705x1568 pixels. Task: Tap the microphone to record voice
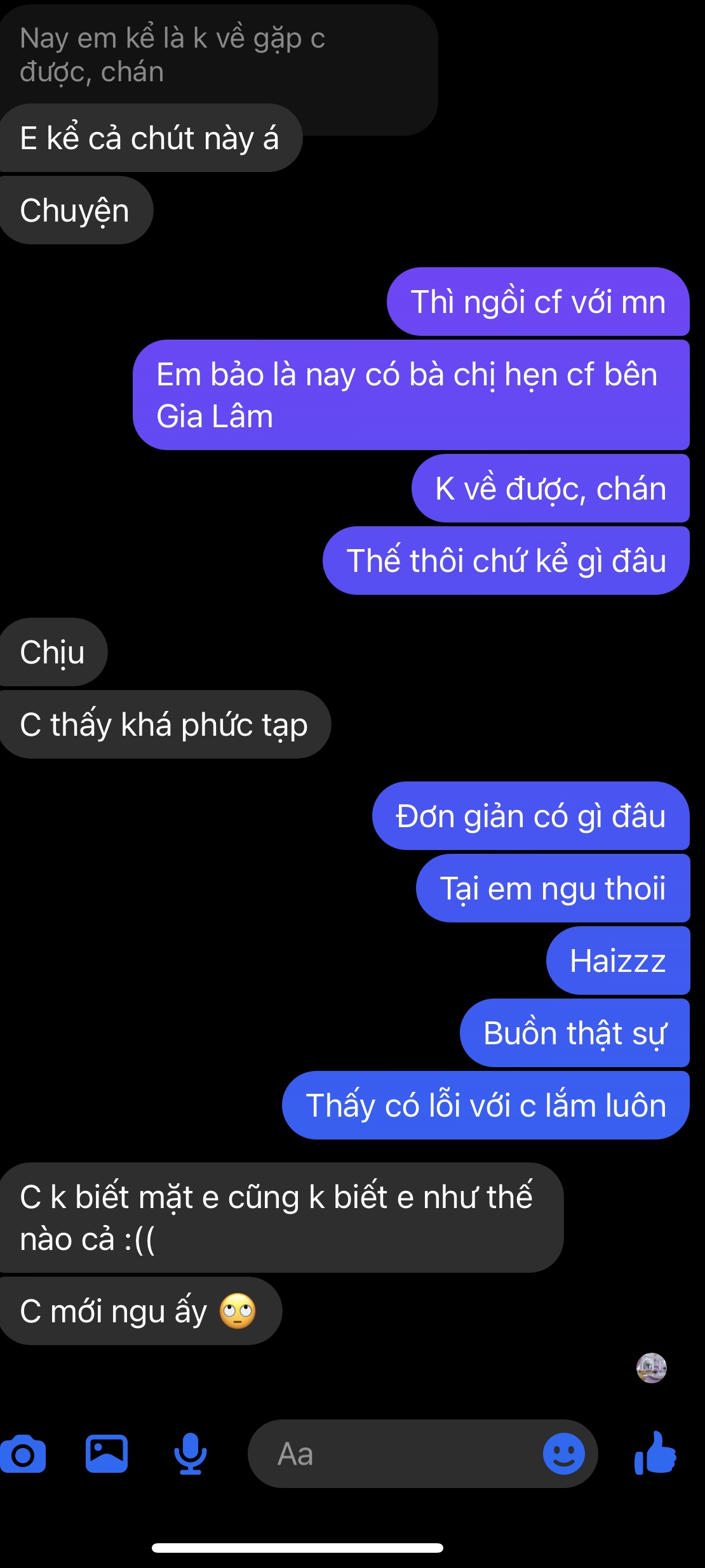[x=191, y=1454]
